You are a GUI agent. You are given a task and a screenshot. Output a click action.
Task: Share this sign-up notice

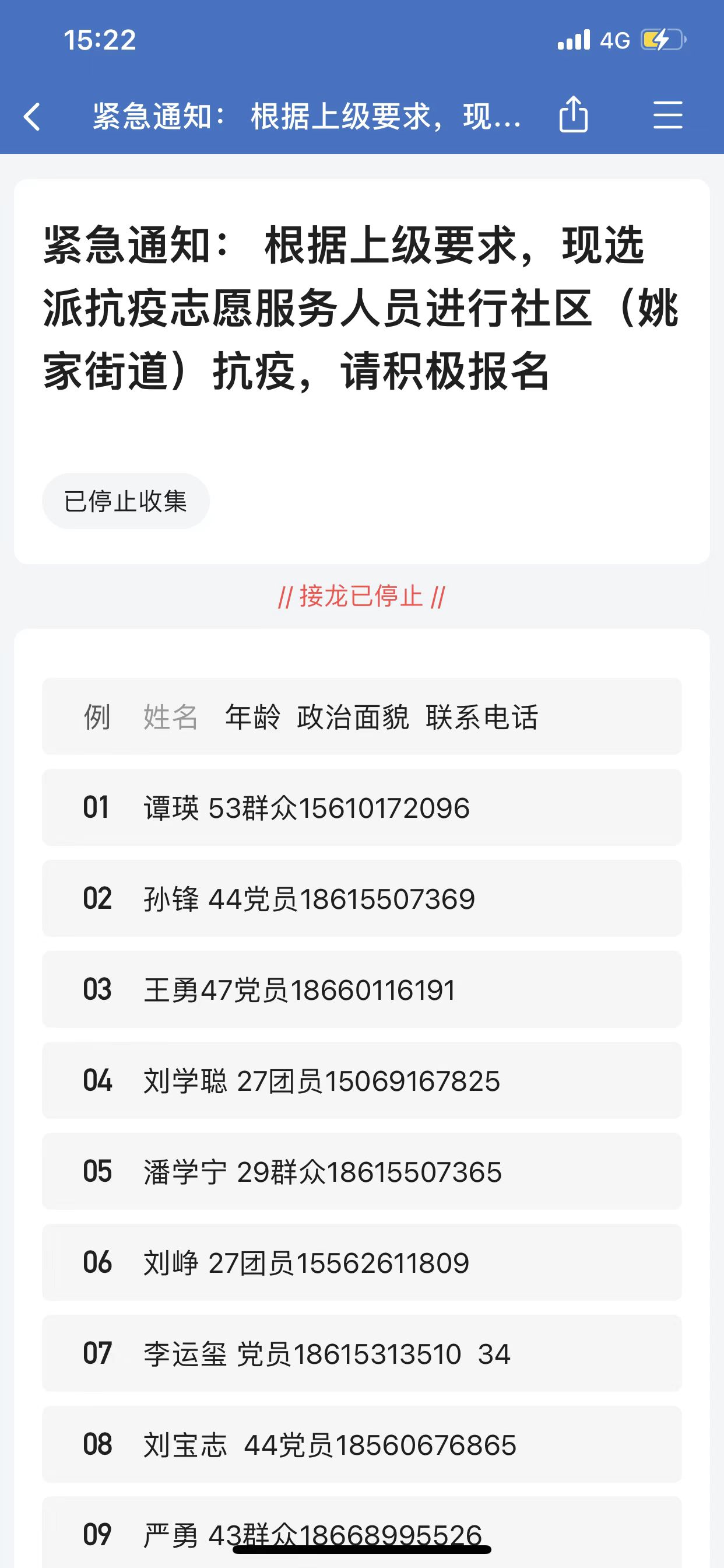click(x=573, y=114)
